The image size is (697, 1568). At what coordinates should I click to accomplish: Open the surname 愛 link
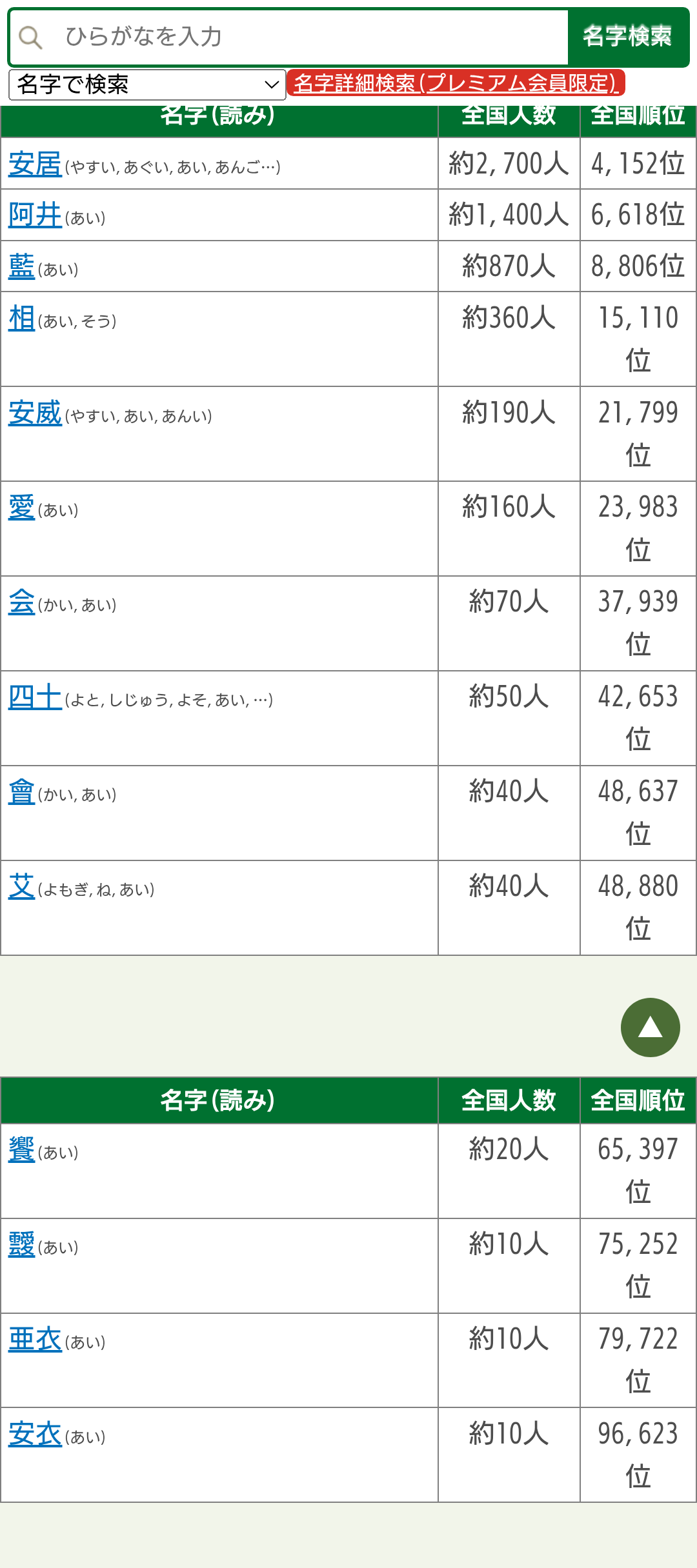(21, 508)
